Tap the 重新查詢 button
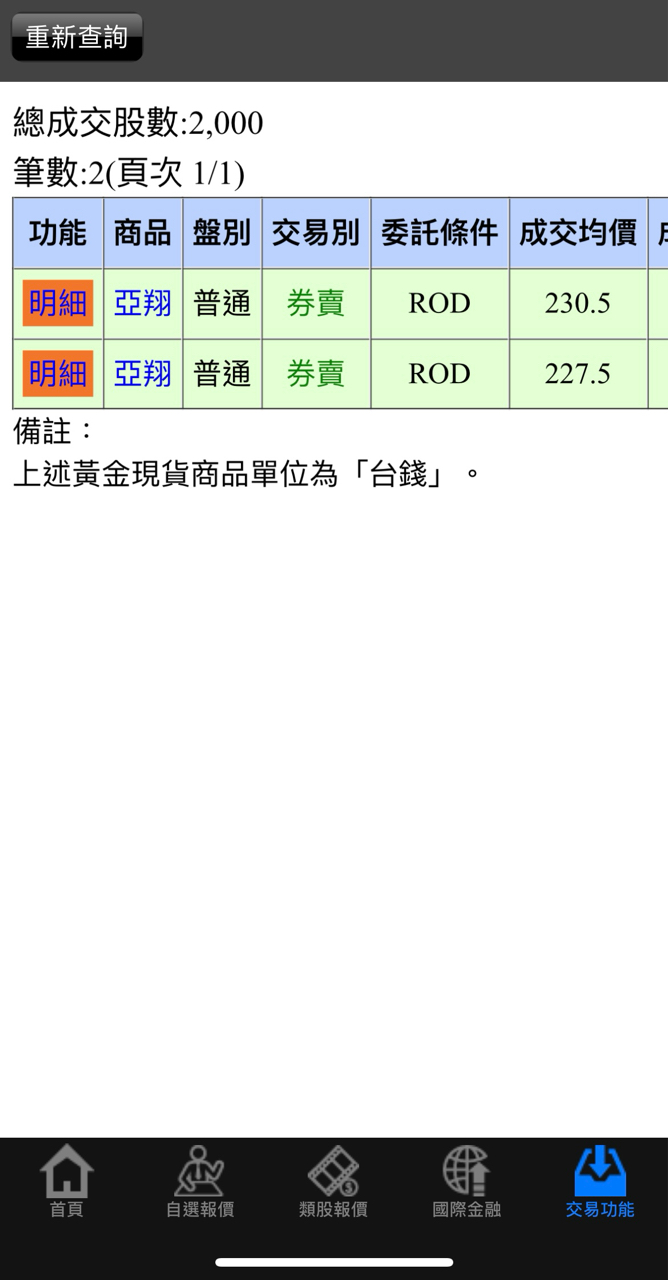This screenshot has width=668, height=1280. 77,37
